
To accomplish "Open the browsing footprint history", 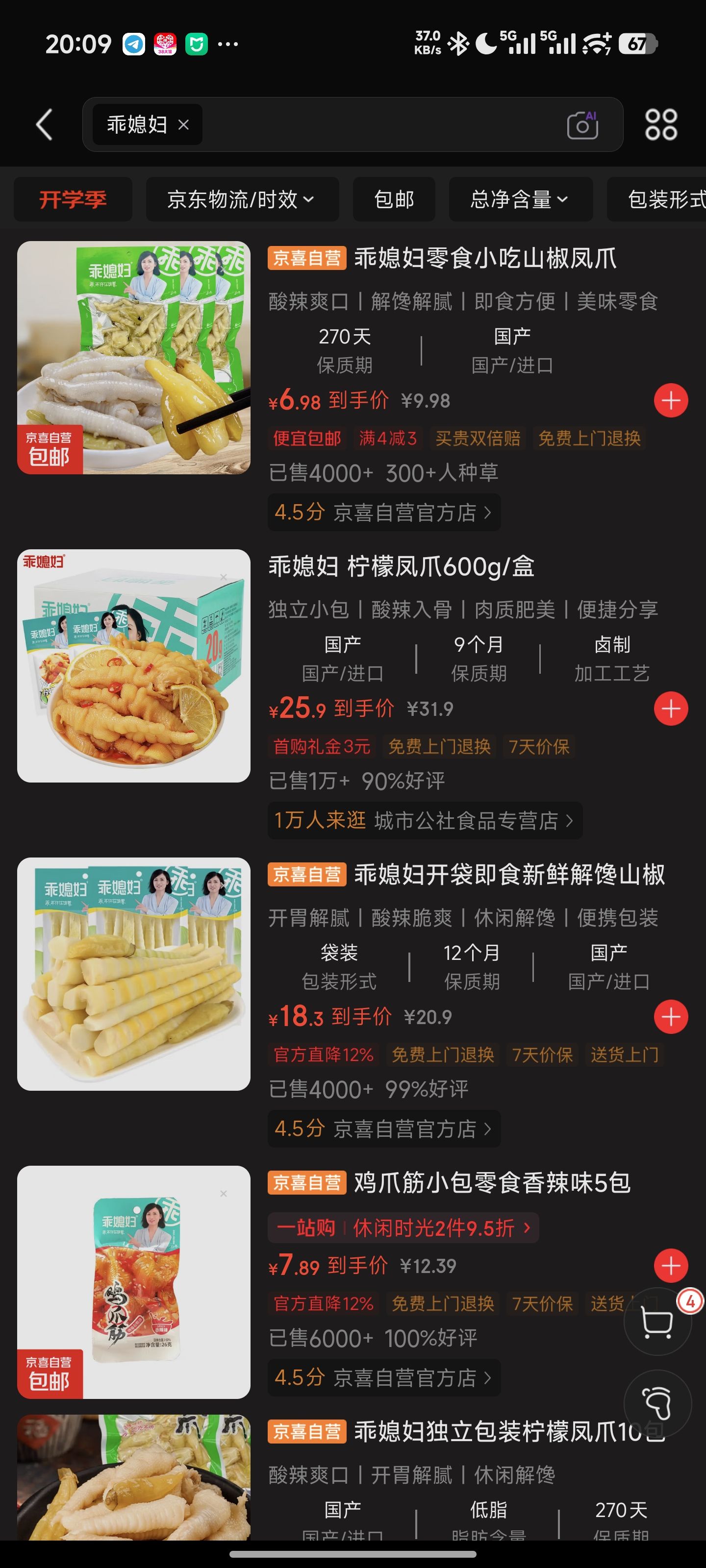I will point(657,1403).
